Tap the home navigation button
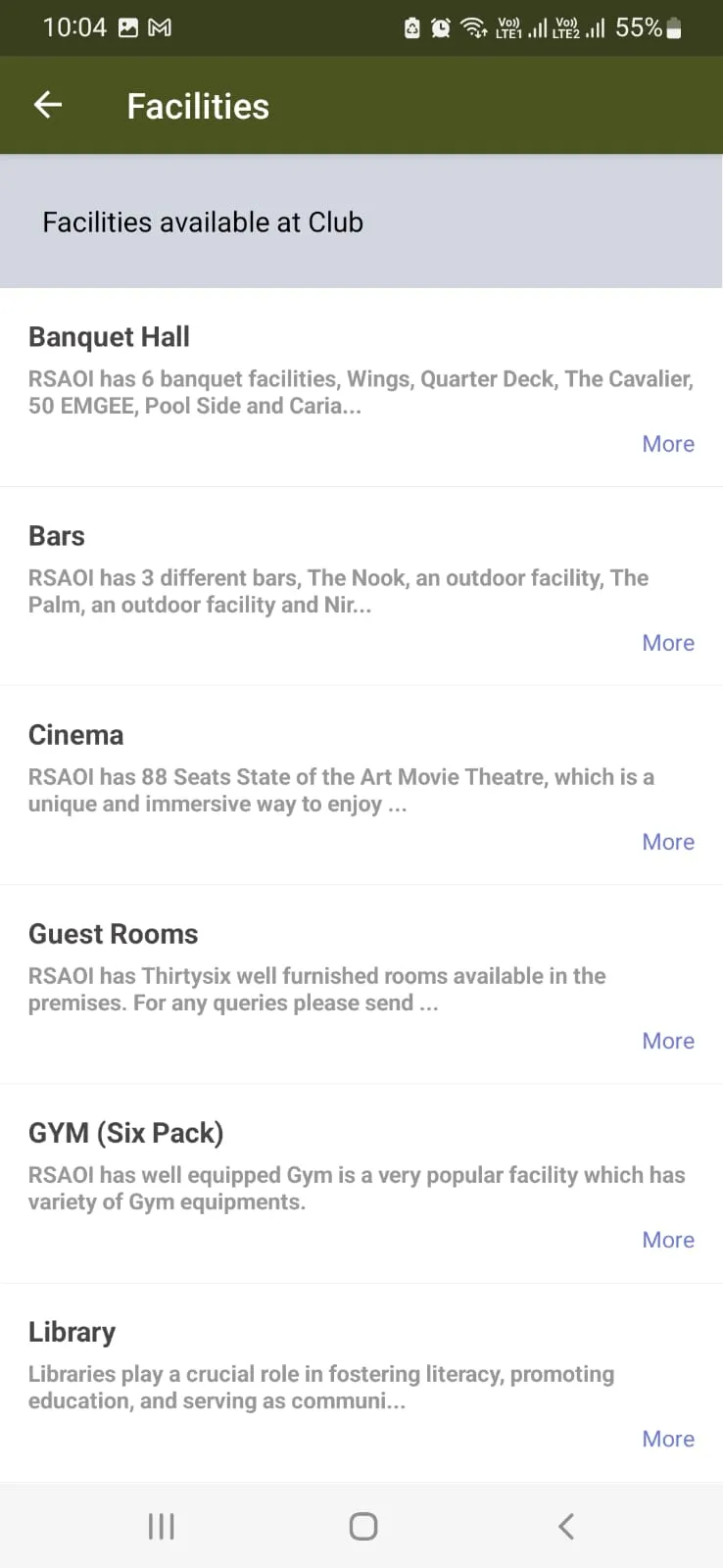 point(361,1525)
